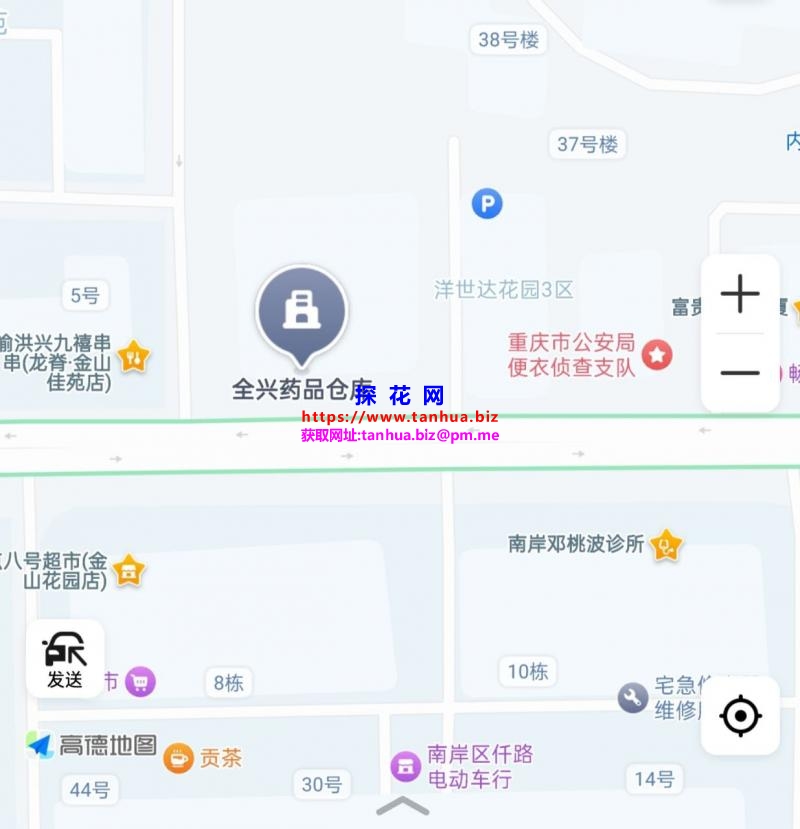Select the 重庆市公安局便衣侦查支队 marker
The width and height of the screenshot is (800, 829).
coord(657,354)
